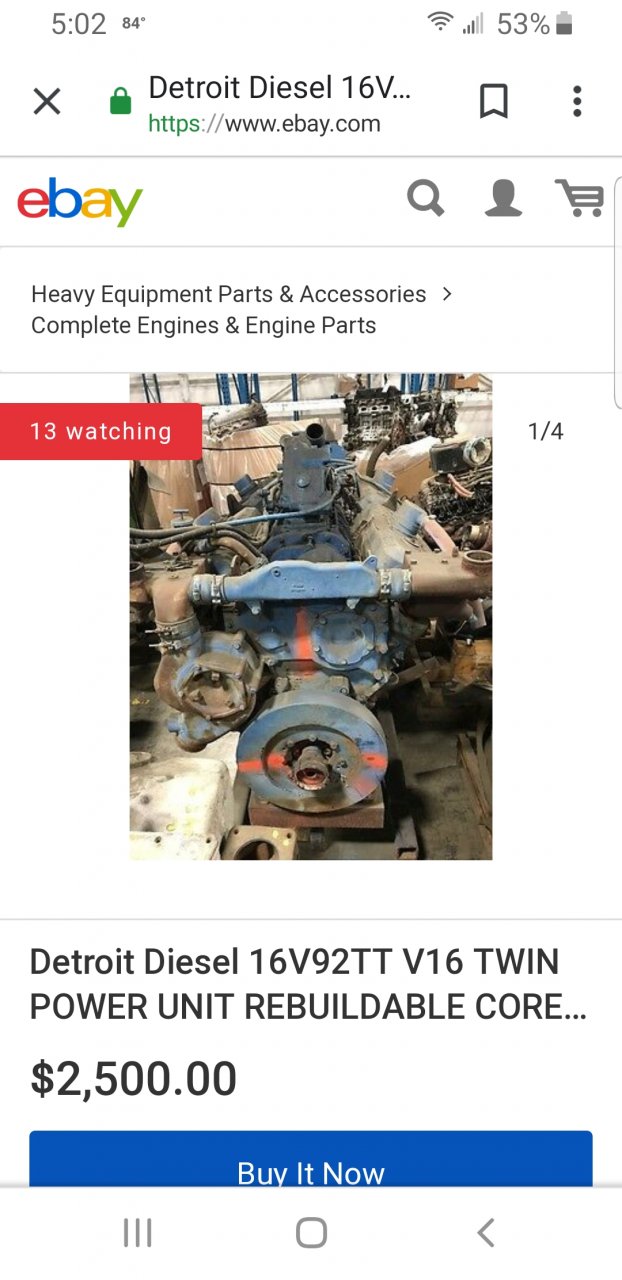Enlarge the Detroit Diesel engine photo

[x=311, y=616]
